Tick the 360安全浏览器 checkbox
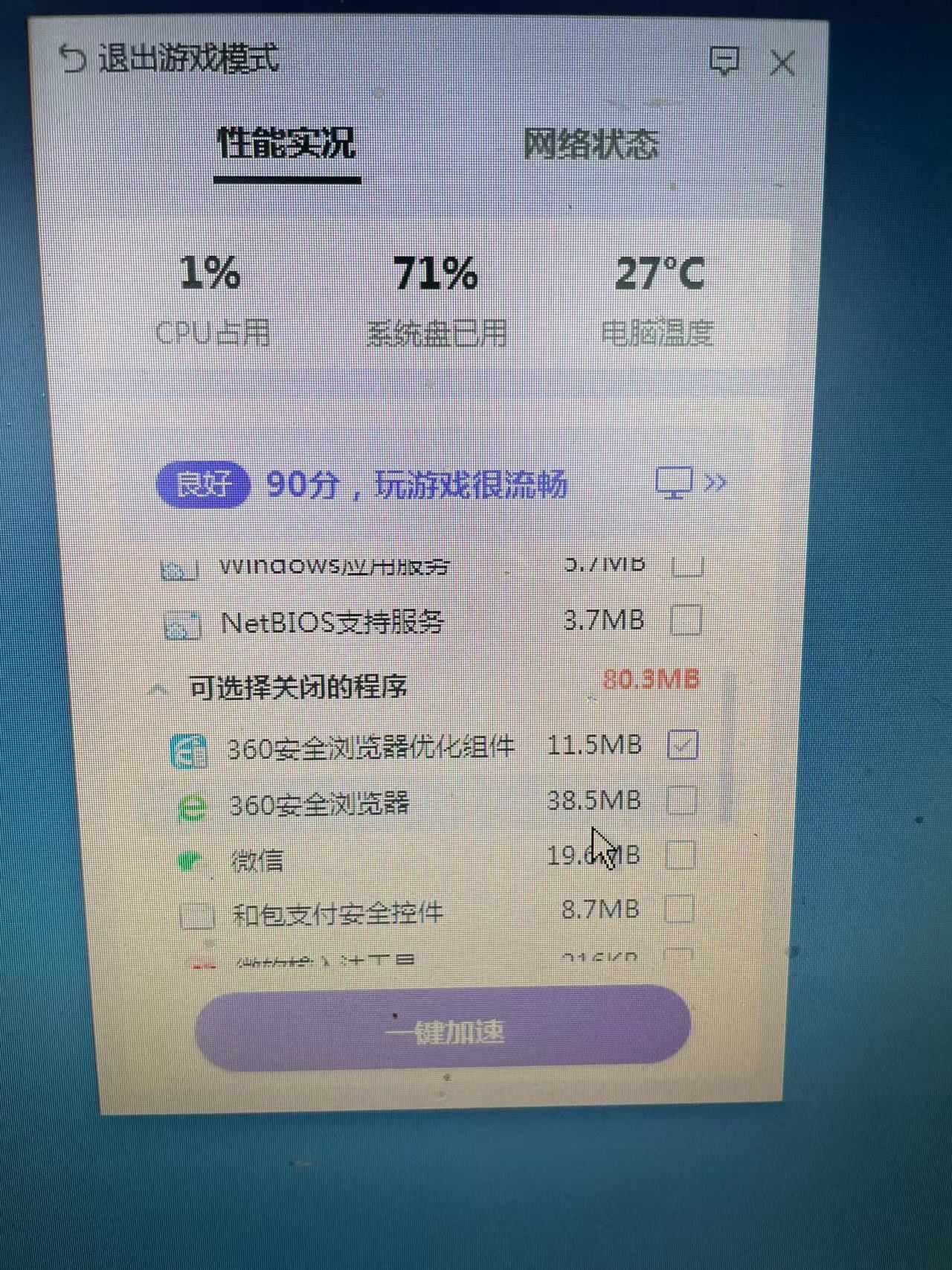The width and height of the screenshot is (952, 1270). (x=681, y=801)
